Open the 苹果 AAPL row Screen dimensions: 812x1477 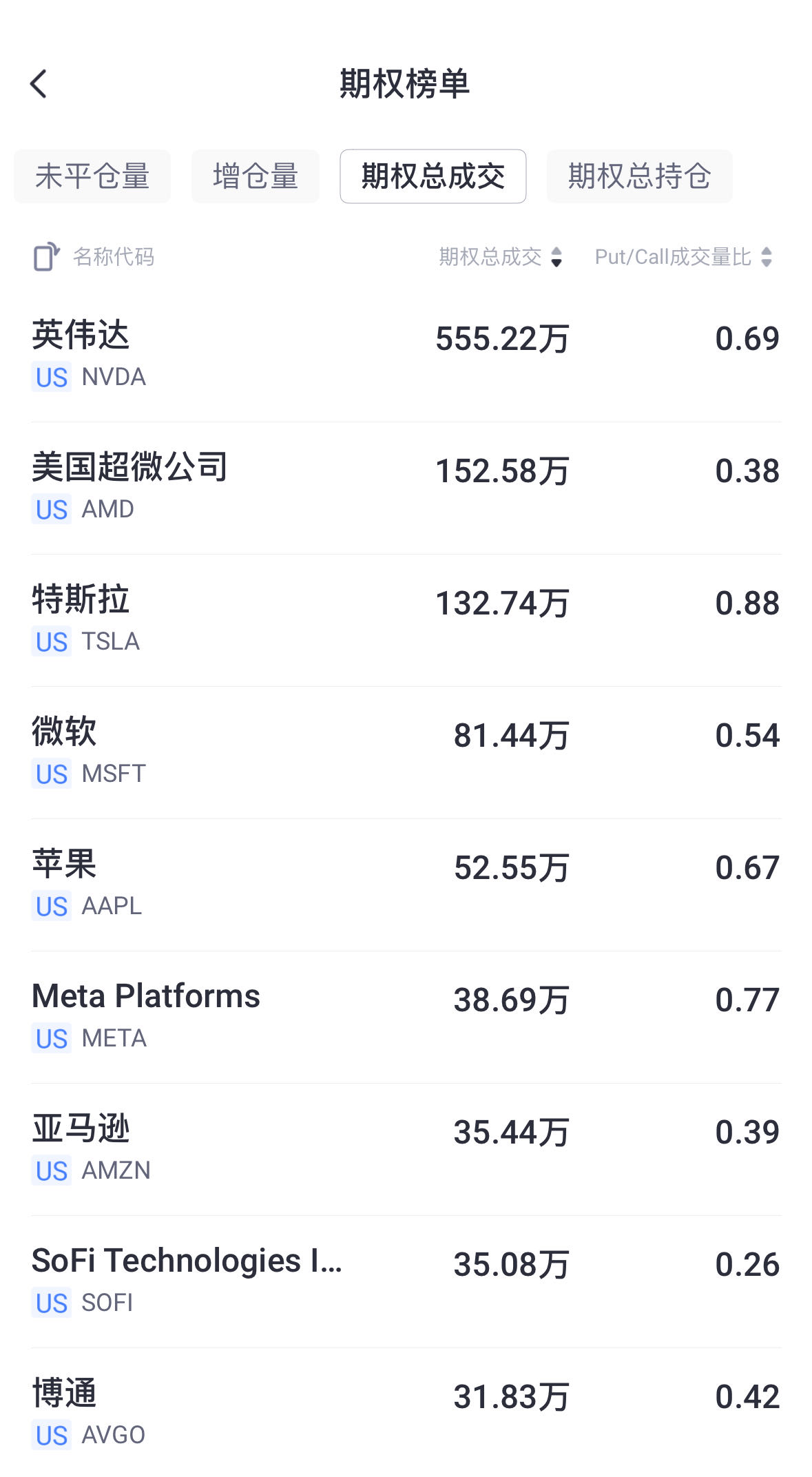click(x=406, y=885)
